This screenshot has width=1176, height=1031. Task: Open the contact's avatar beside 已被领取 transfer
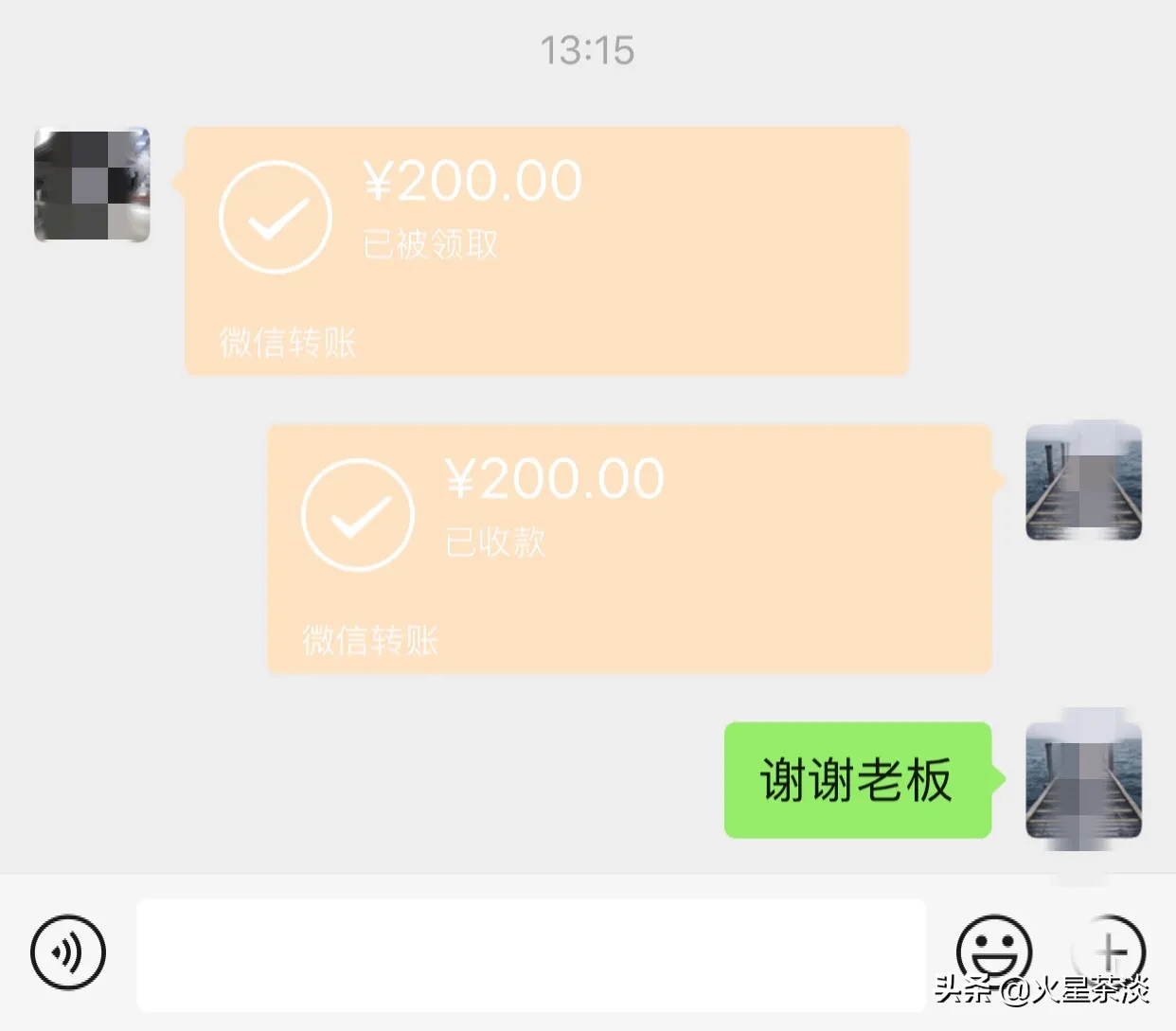tap(92, 185)
